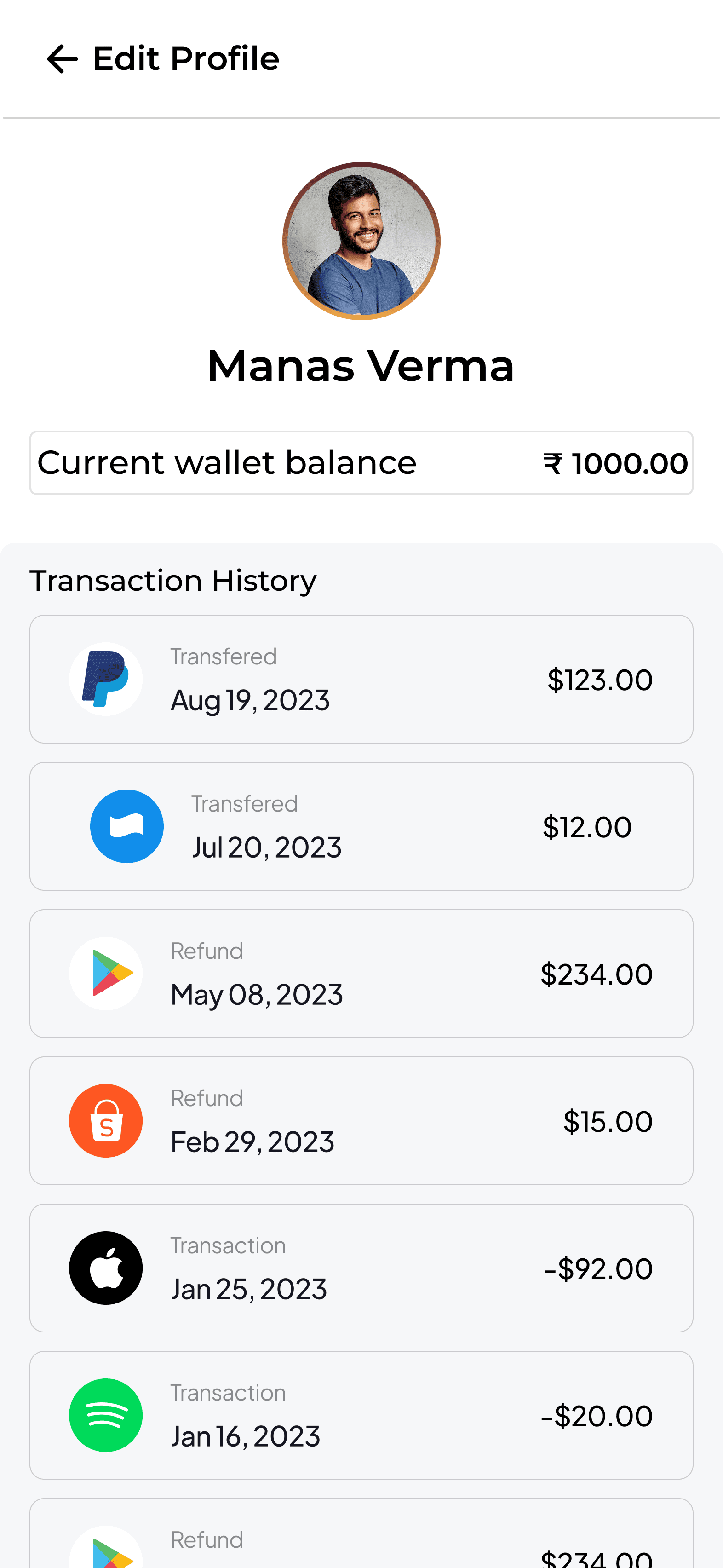Open the current wallet balance card

[x=361, y=463]
